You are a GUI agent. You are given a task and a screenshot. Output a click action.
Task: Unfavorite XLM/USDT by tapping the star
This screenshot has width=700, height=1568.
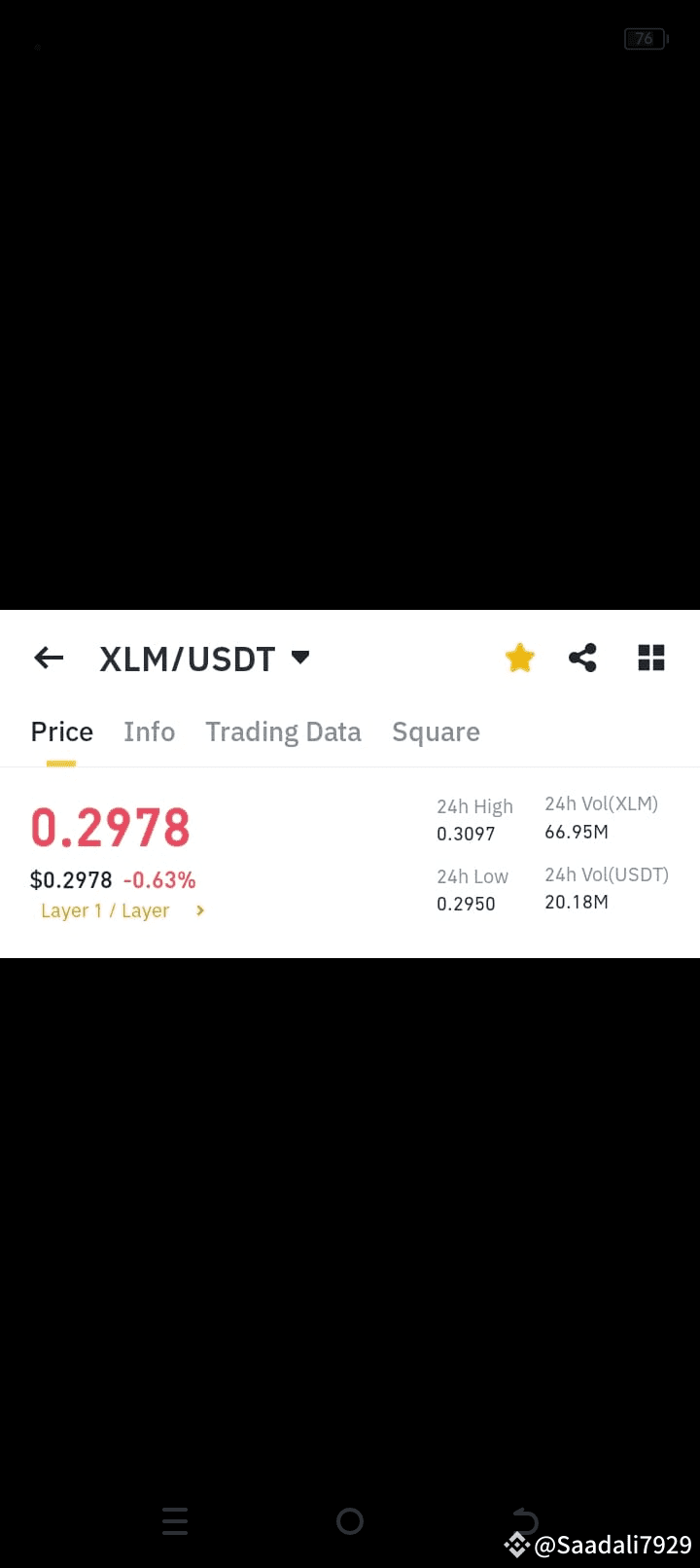(x=520, y=658)
